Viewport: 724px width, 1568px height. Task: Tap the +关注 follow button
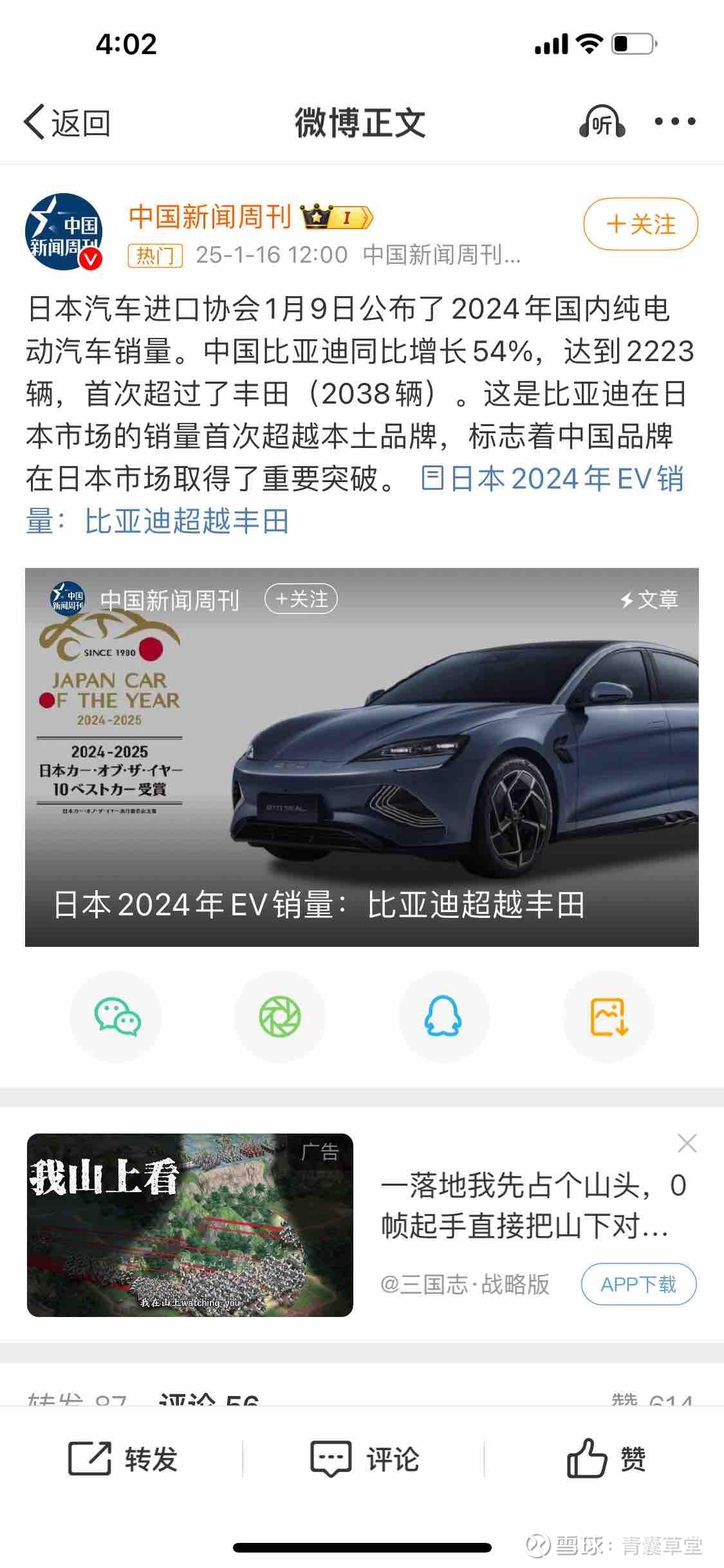coord(640,225)
